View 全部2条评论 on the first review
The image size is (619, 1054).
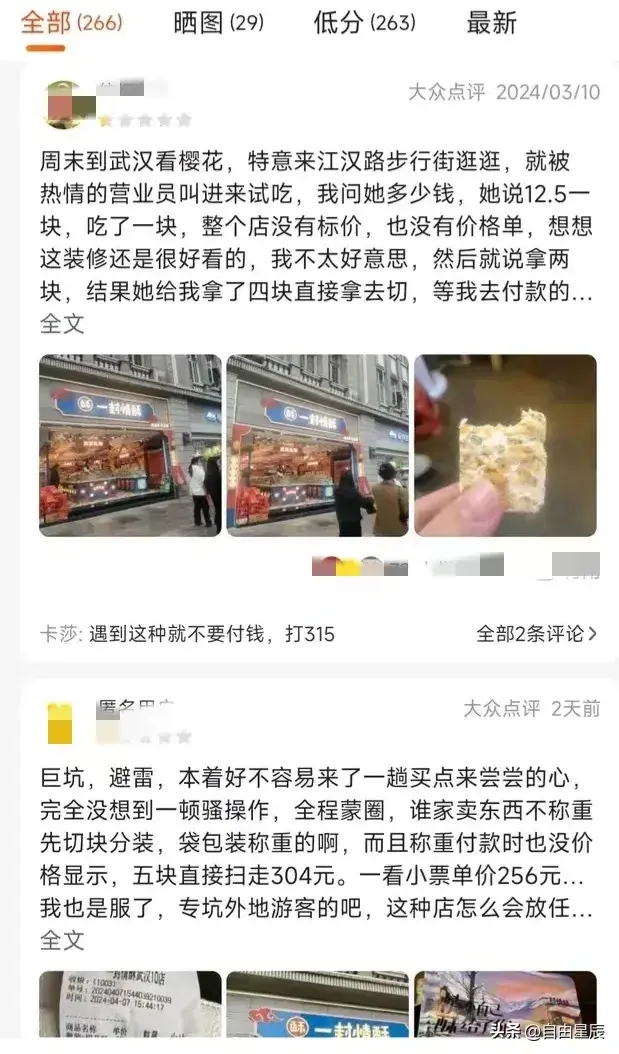pos(536,633)
